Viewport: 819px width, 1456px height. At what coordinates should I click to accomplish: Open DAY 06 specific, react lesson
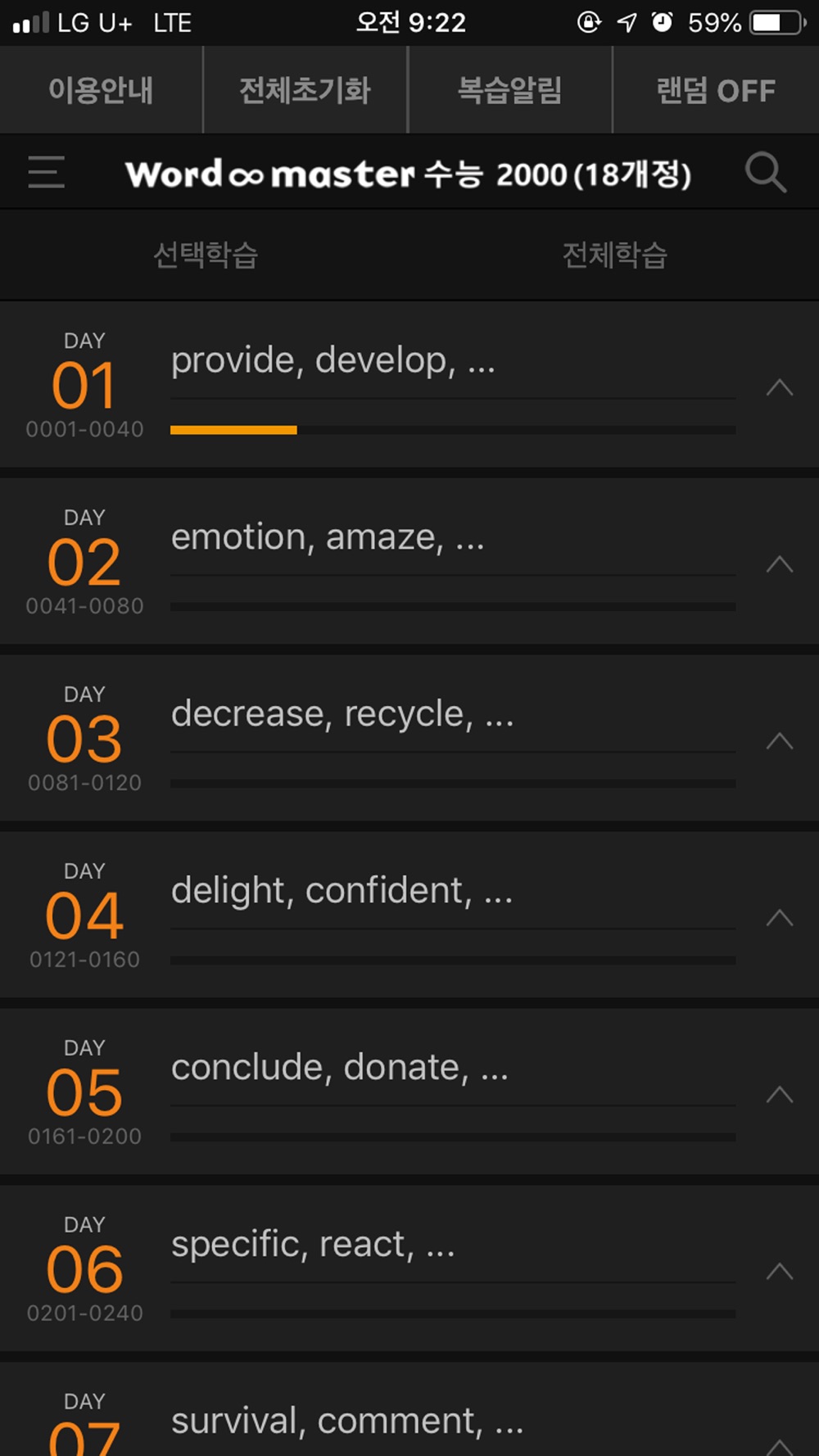click(x=409, y=1269)
